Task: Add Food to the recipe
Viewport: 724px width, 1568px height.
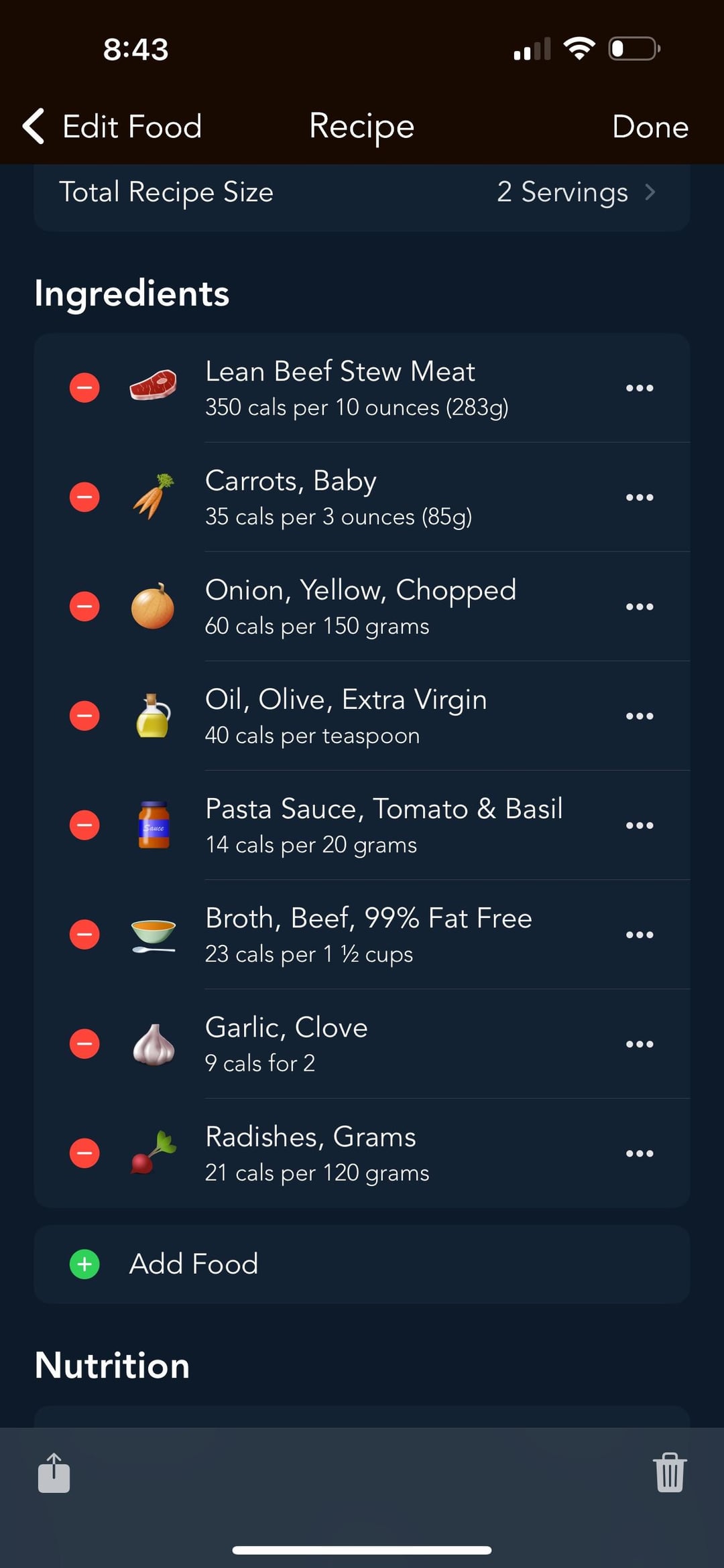Action: point(362,1264)
